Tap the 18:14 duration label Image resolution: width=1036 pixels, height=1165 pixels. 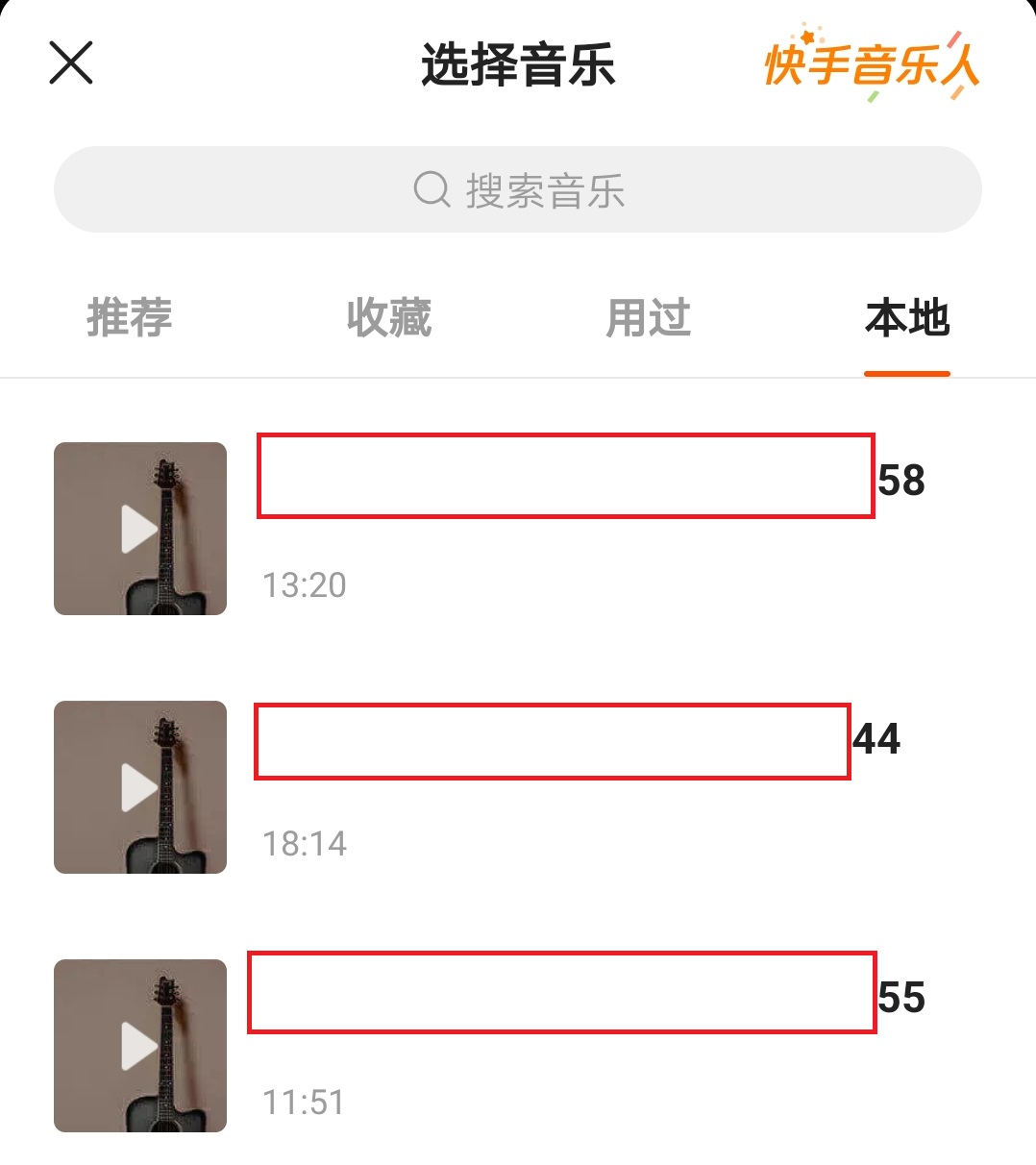pos(305,842)
